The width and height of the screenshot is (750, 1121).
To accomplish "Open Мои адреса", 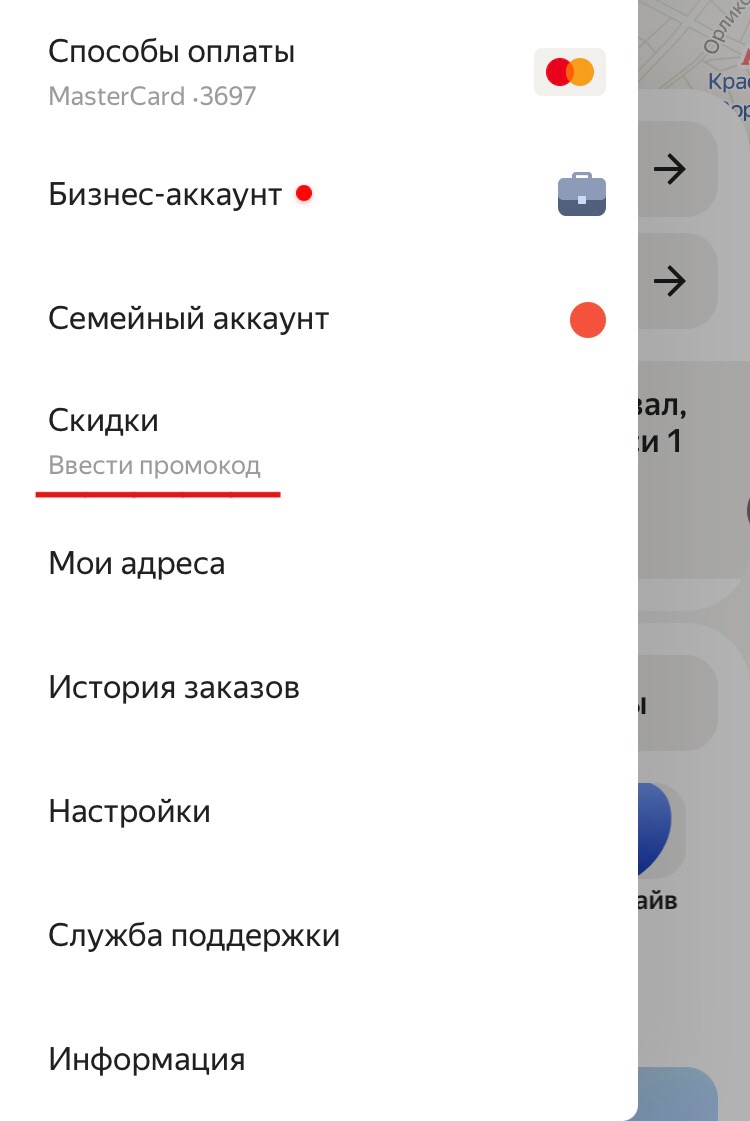I will point(137,564).
